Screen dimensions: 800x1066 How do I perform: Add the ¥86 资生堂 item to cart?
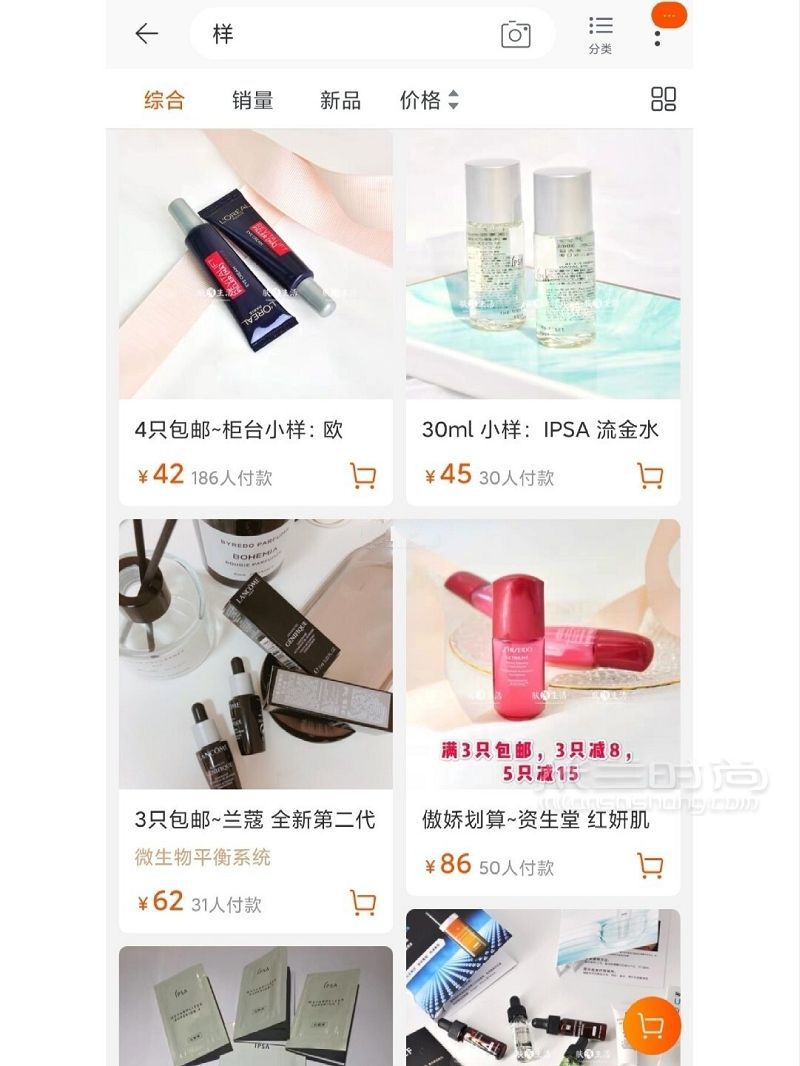pos(650,866)
